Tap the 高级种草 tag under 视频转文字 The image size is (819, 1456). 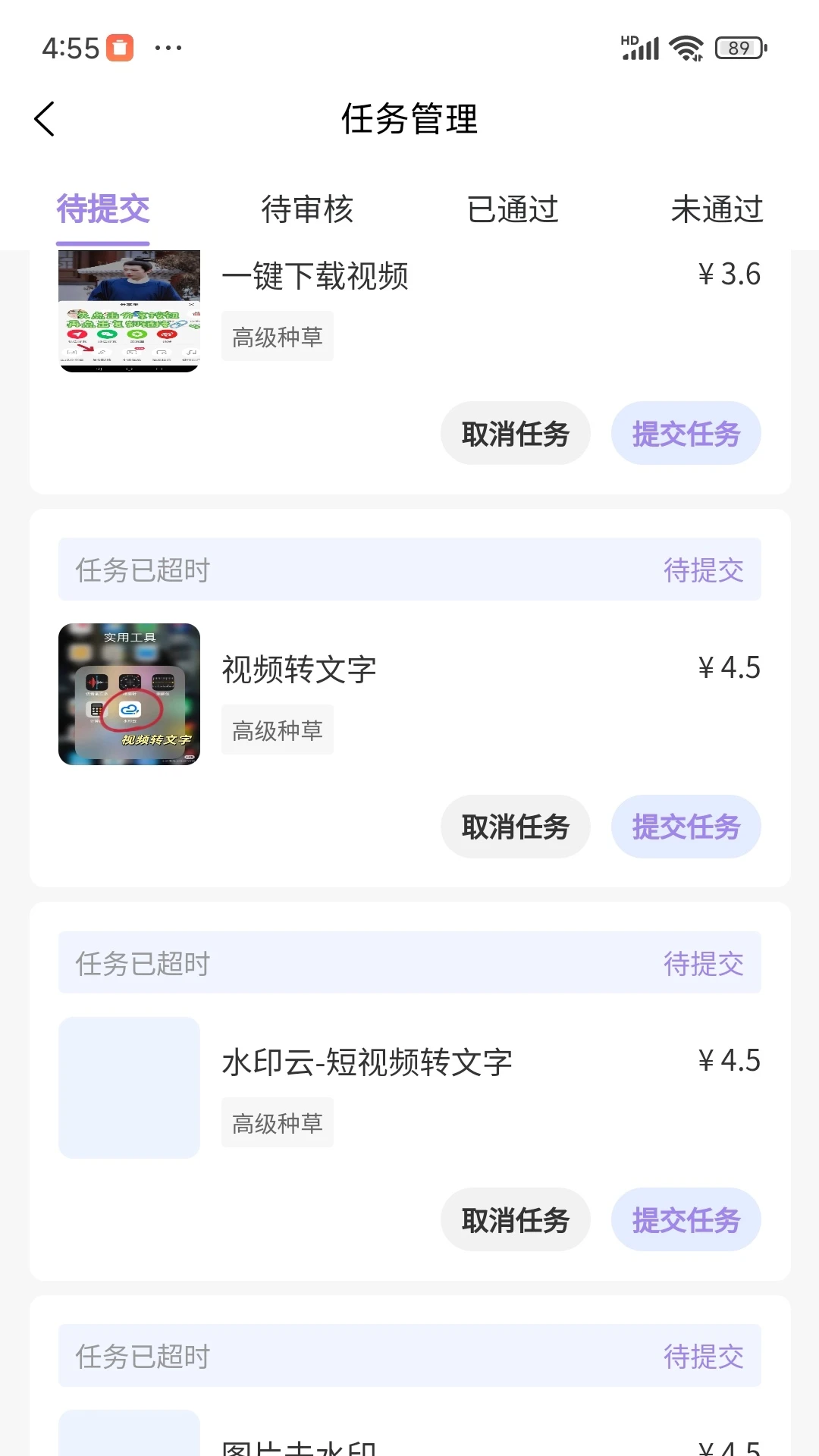(277, 729)
